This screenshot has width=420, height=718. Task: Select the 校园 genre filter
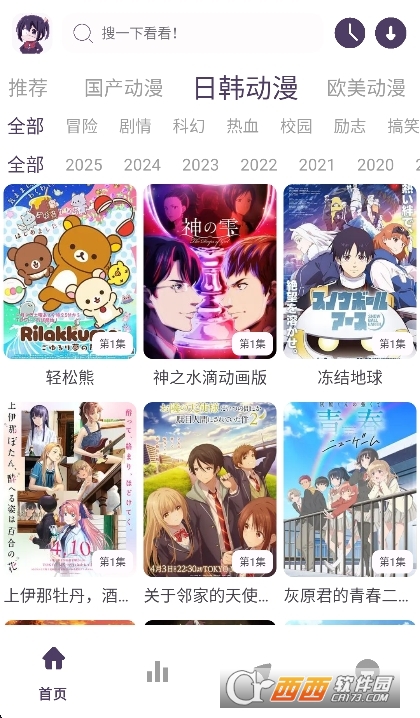click(296, 126)
